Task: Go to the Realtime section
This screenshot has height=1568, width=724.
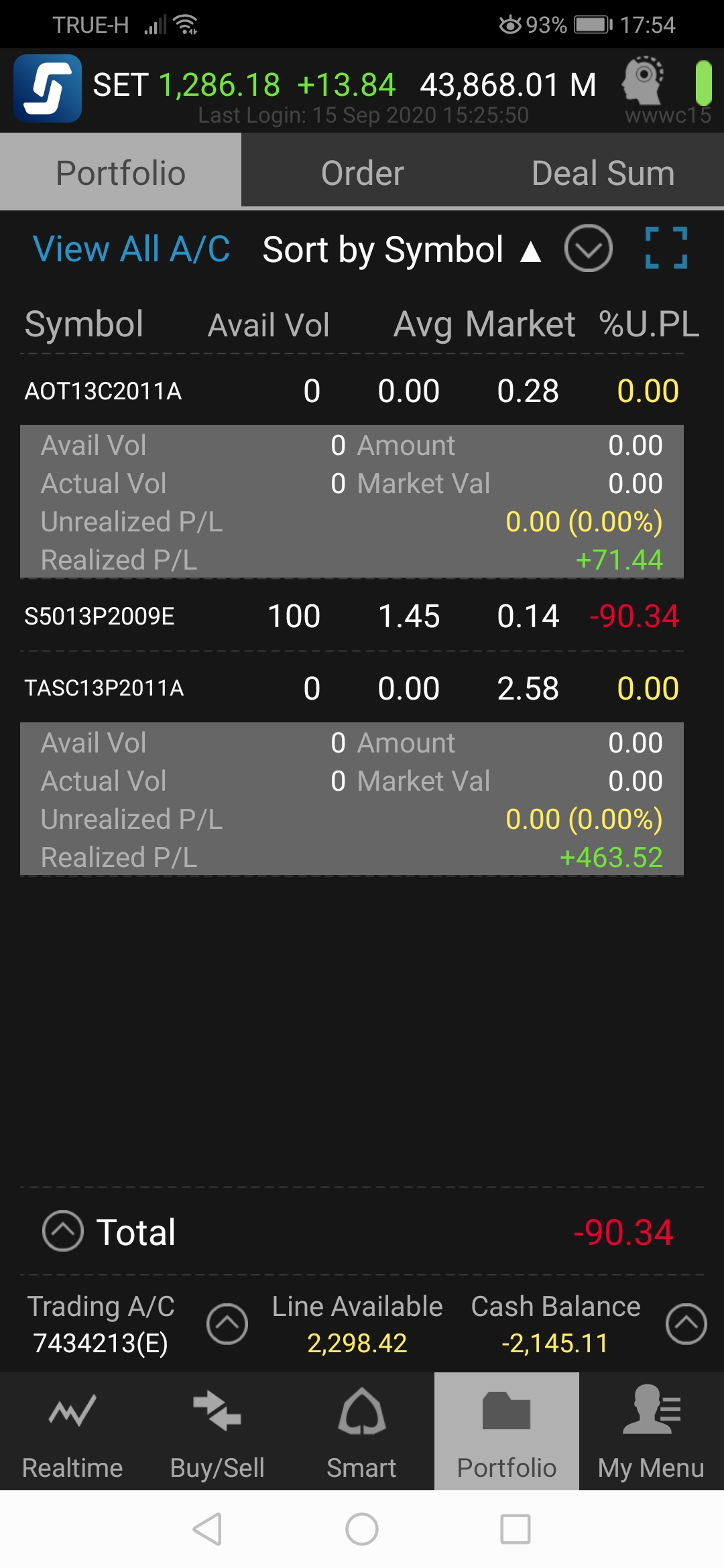Action: click(x=72, y=1431)
